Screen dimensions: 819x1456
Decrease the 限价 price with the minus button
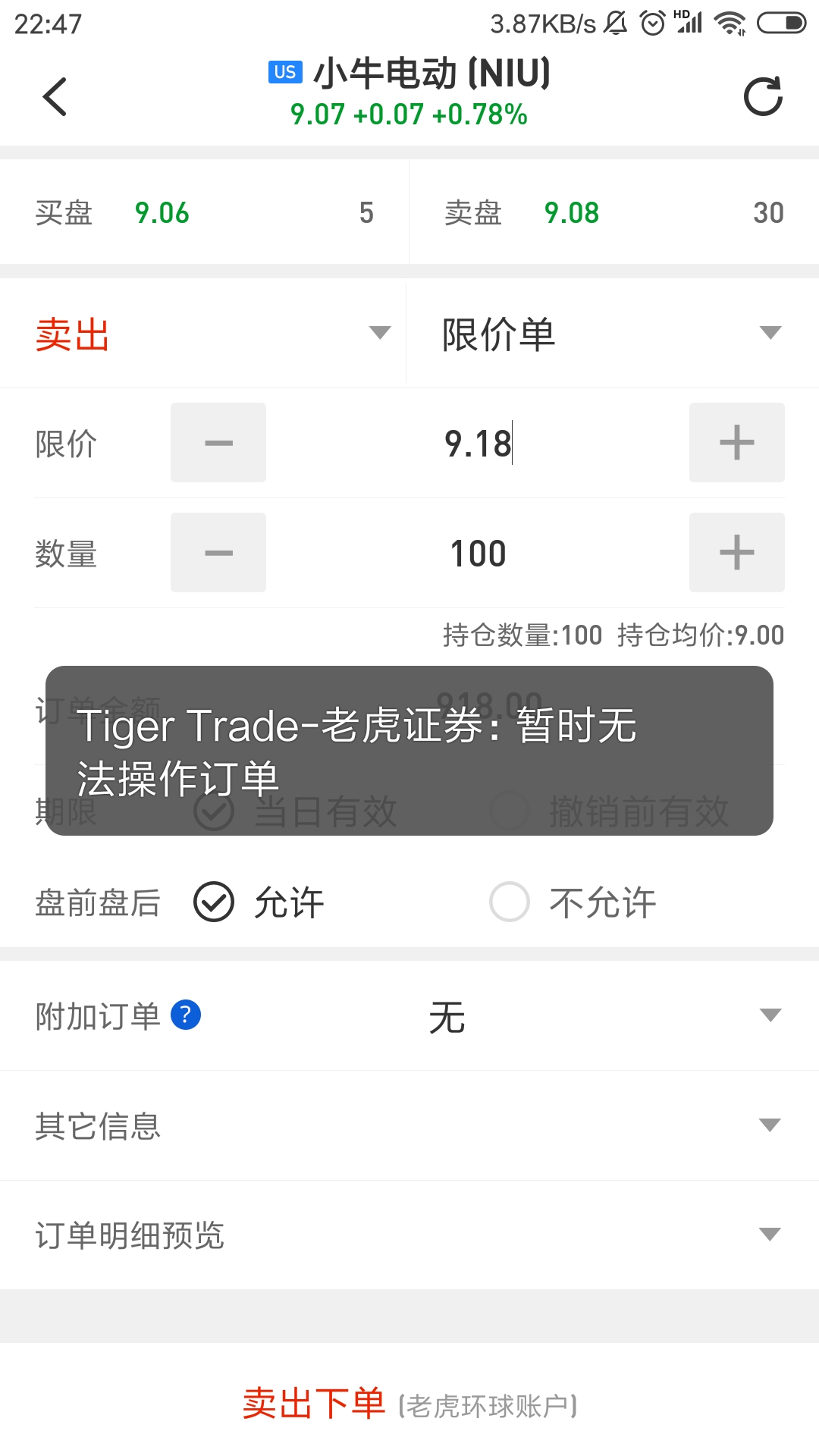tap(218, 443)
